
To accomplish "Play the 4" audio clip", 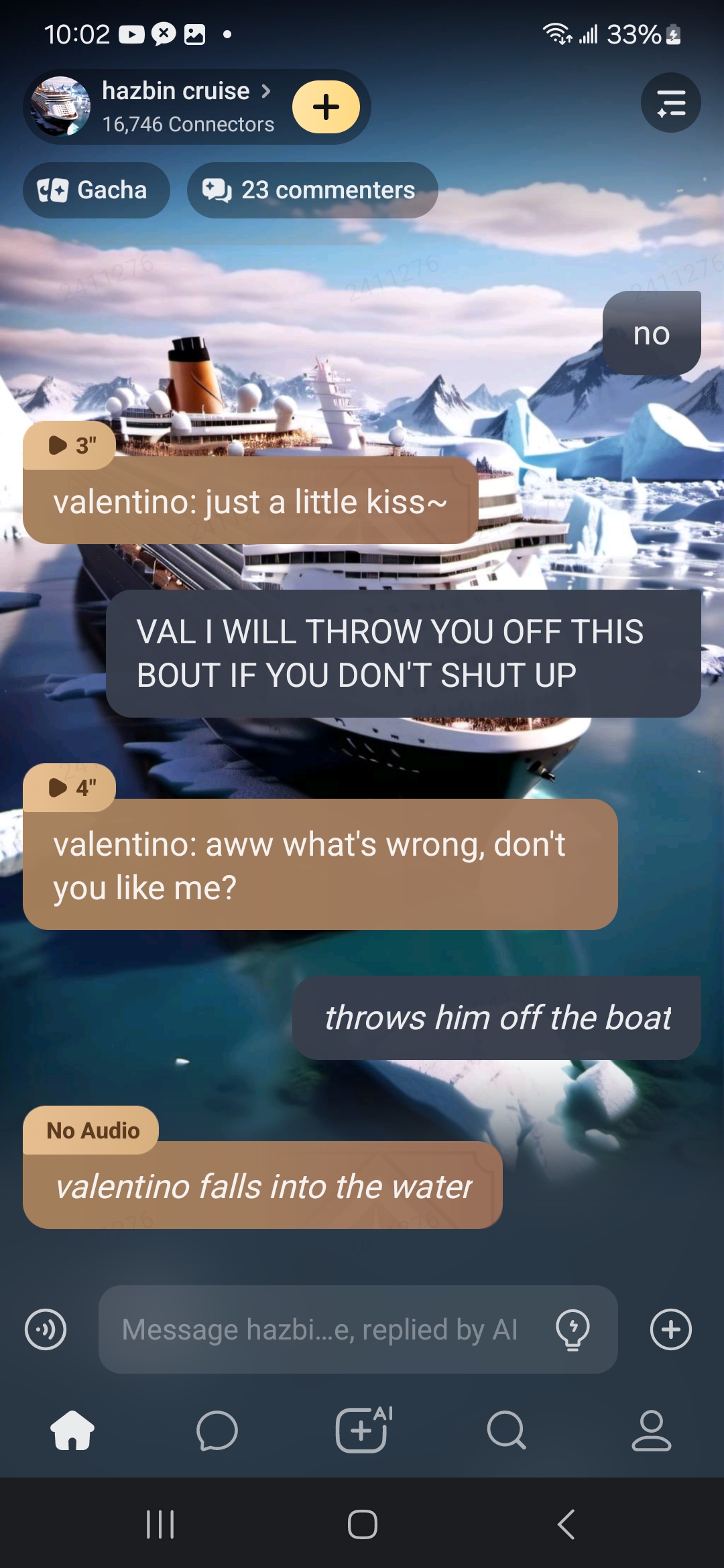I will (x=70, y=788).
